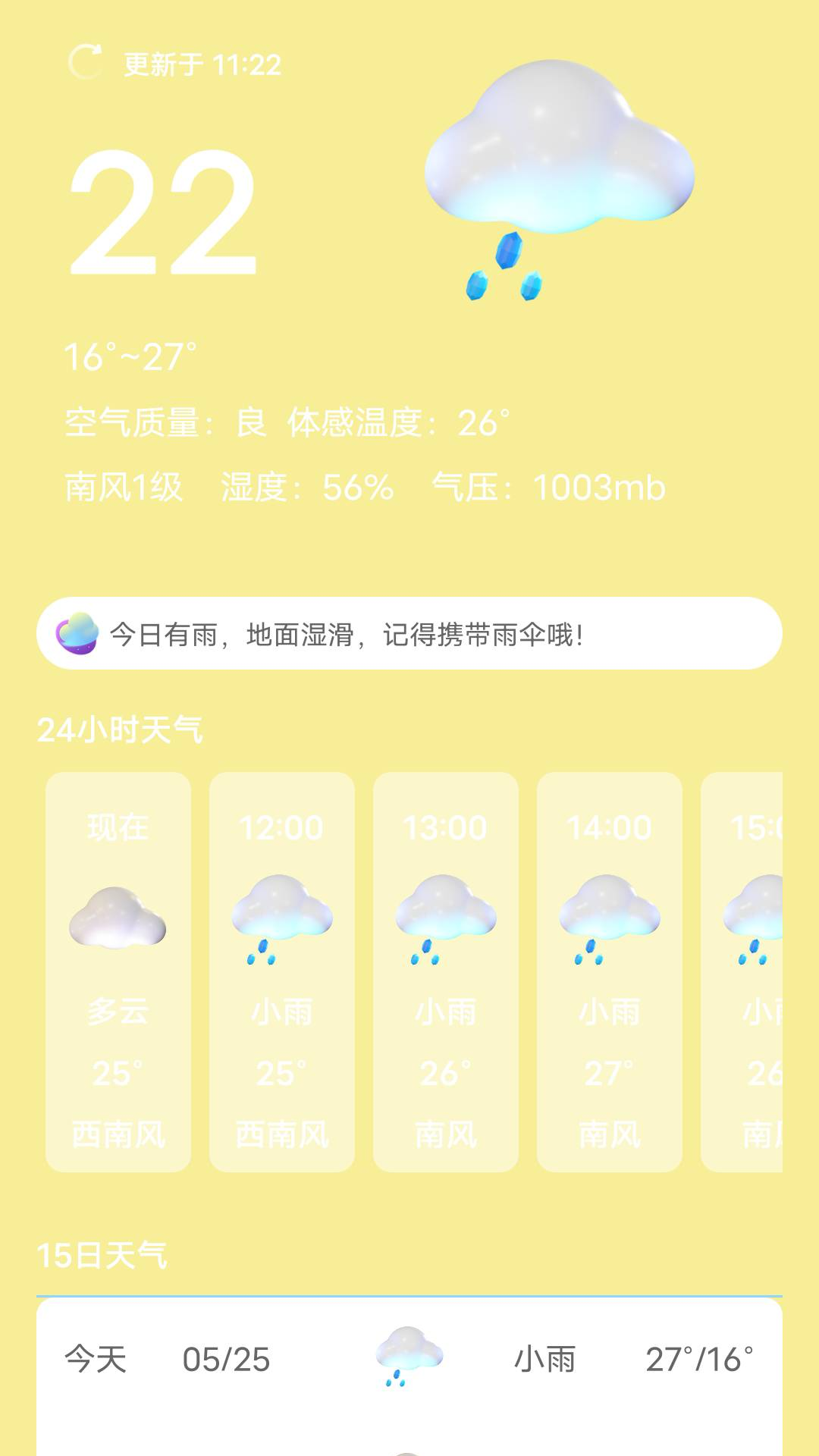Open the 12:00 hourly forecast card
Viewport: 819px width, 1456px height.
click(x=282, y=971)
